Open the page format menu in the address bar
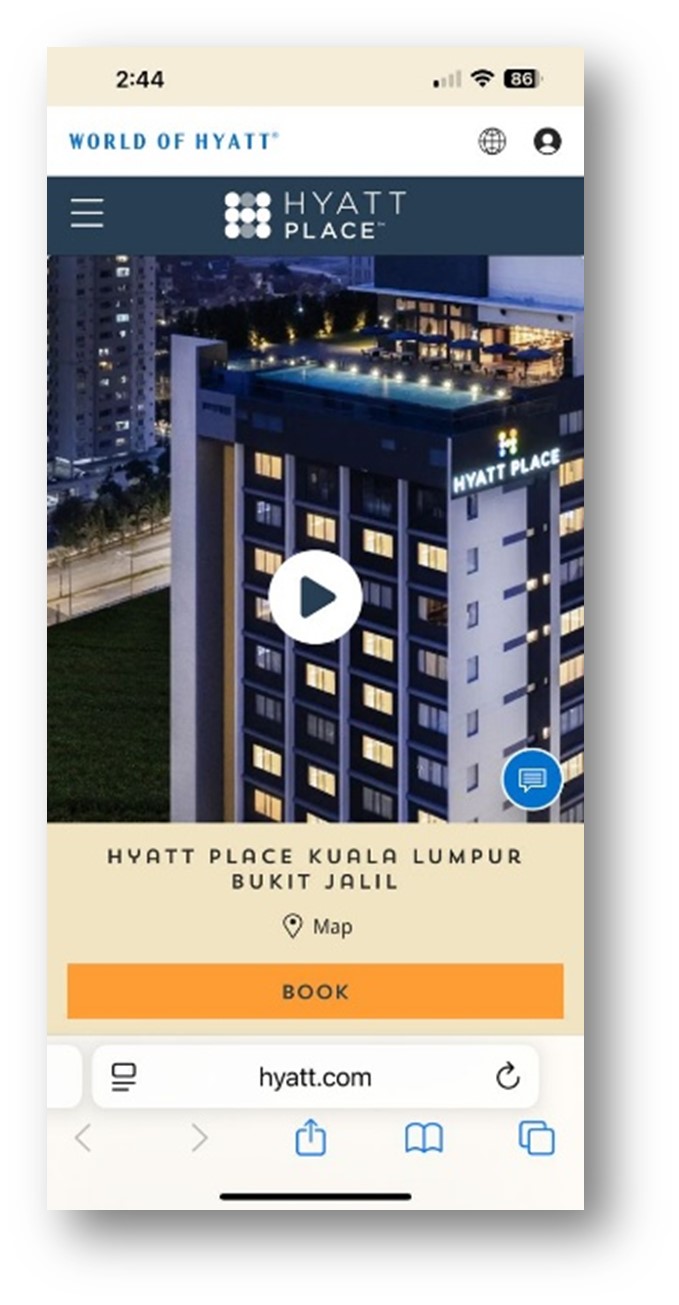The image size is (679, 1305). [x=124, y=1077]
